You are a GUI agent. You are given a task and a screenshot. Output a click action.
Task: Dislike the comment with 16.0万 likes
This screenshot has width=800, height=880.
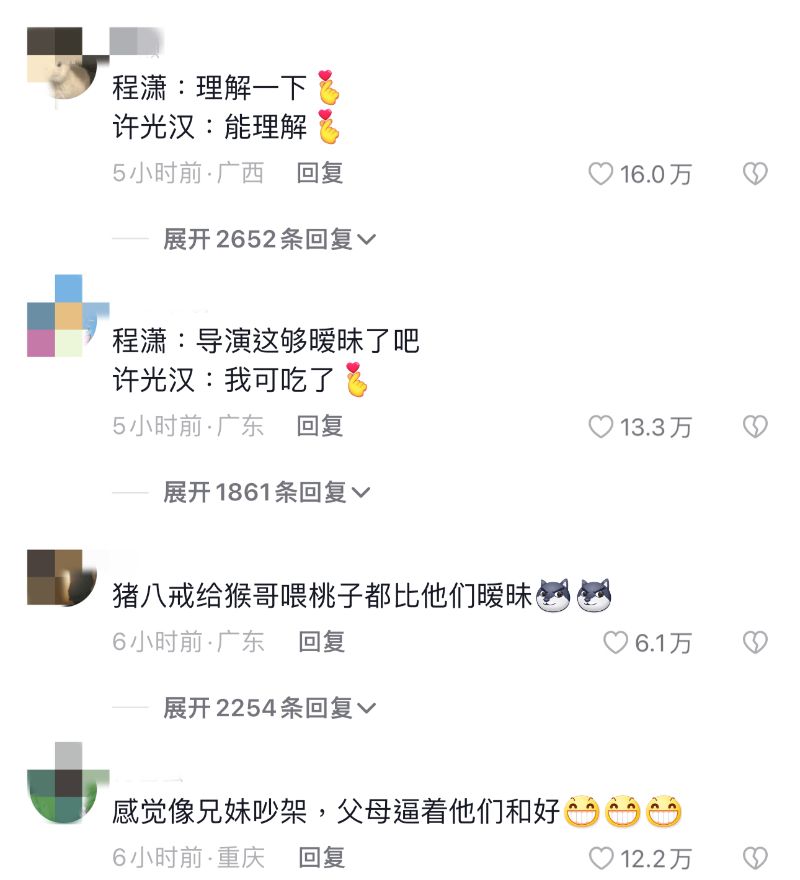point(755,175)
